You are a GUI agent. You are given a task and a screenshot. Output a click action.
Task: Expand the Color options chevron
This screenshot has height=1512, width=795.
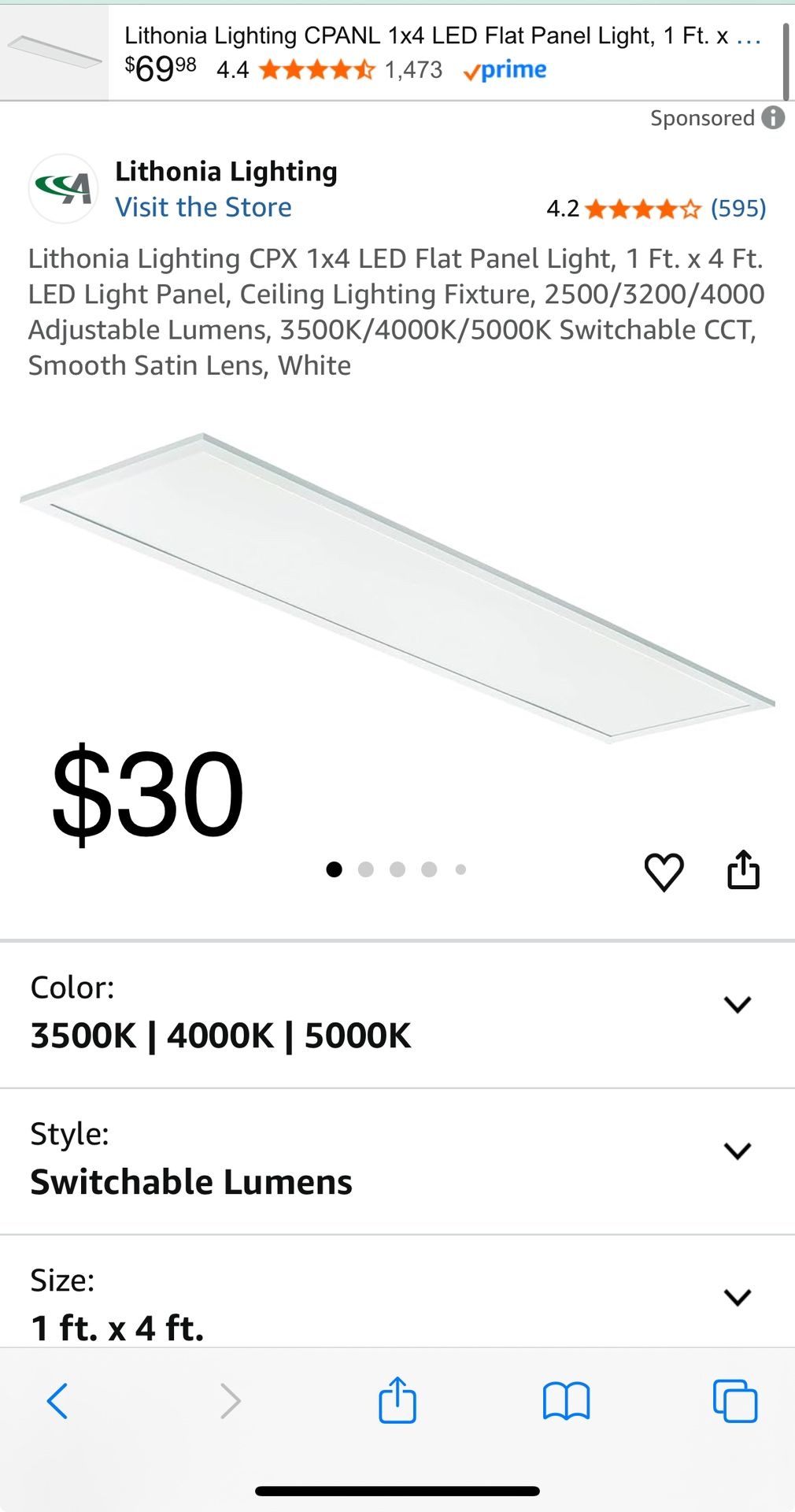click(x=738, y=1005)
